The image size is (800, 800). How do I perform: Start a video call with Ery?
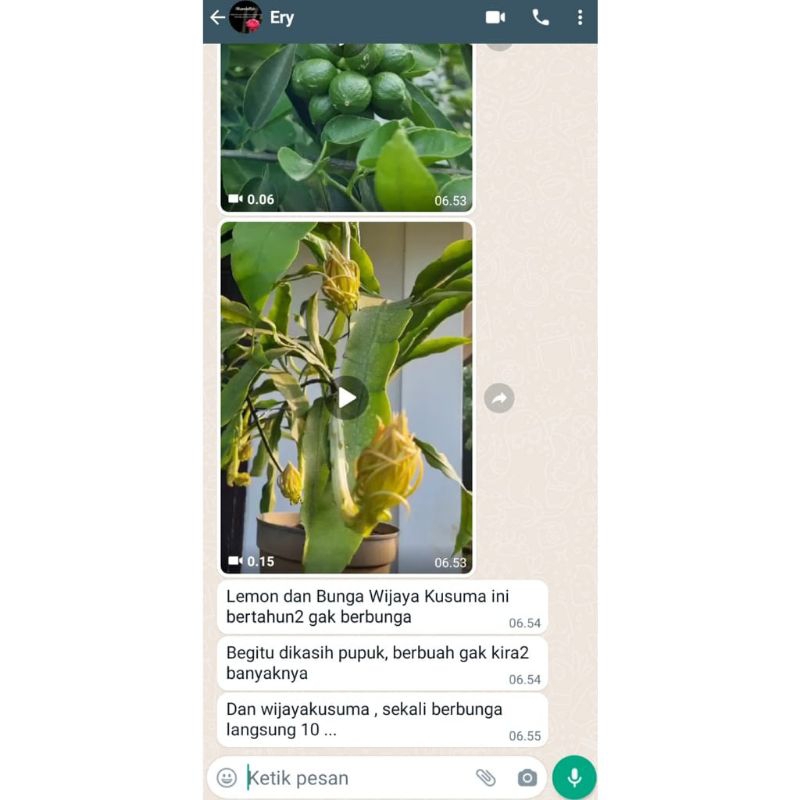tap(495, 17)
